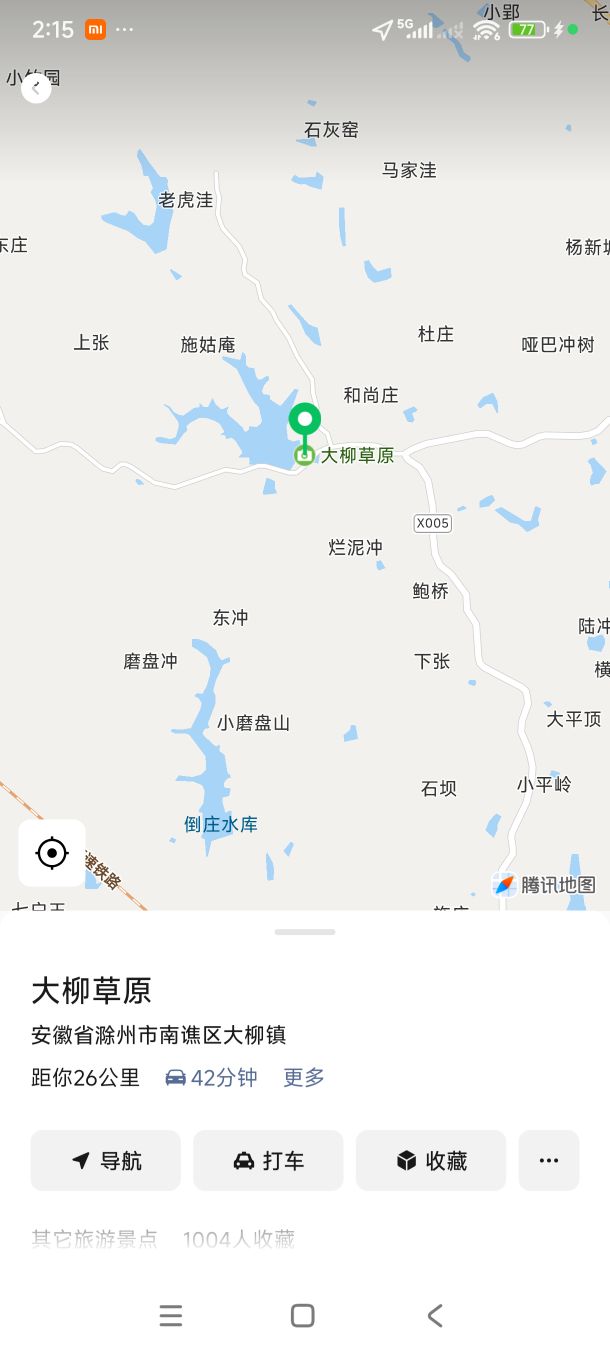Open the system recent apps menu
610x1356 pixels.
click(x=171, y=1315)
